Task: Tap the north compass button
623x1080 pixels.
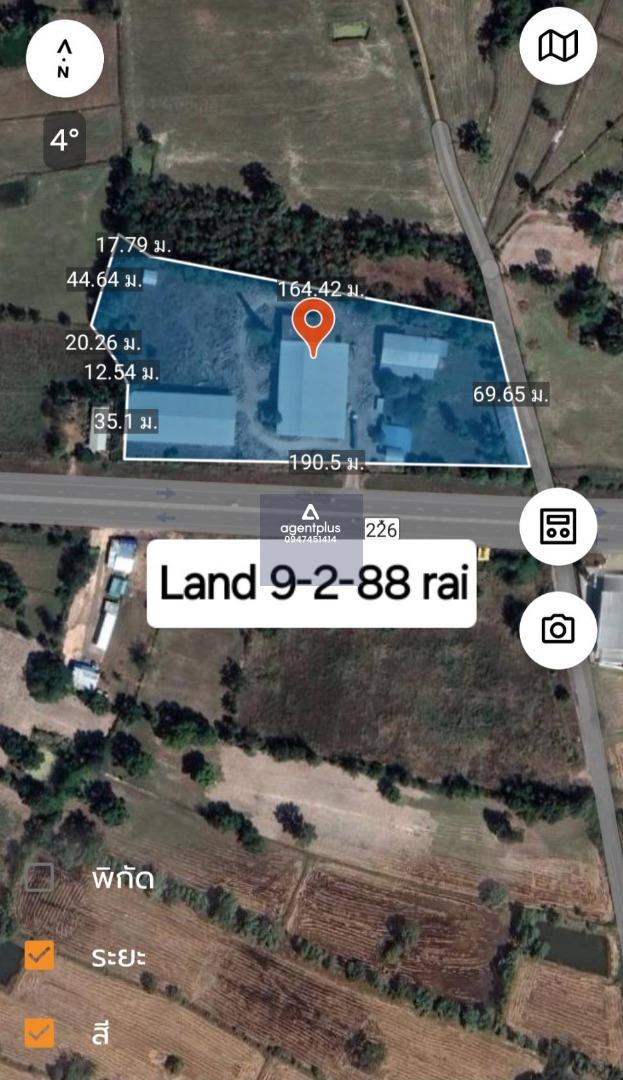Action: coord(65,59)
